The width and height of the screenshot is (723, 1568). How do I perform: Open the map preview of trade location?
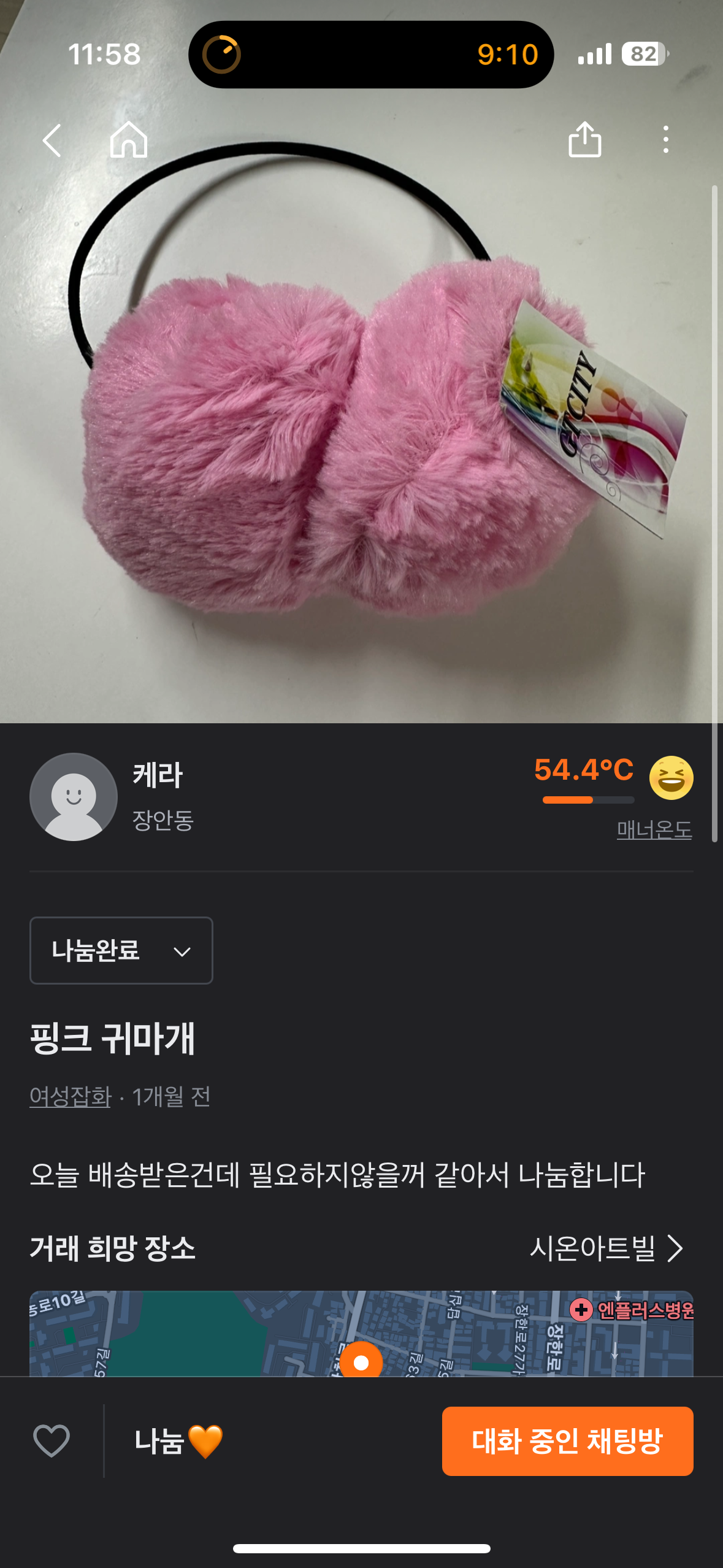tap(361, 1334)
